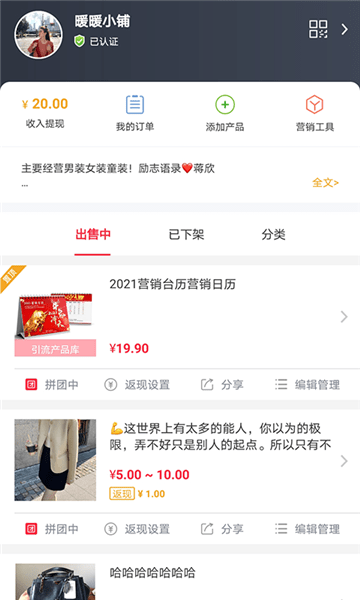Viewport: 360px width, 600px height.
Task: Open the 这世界上有太多的能人 product
Action: (180, 461)
